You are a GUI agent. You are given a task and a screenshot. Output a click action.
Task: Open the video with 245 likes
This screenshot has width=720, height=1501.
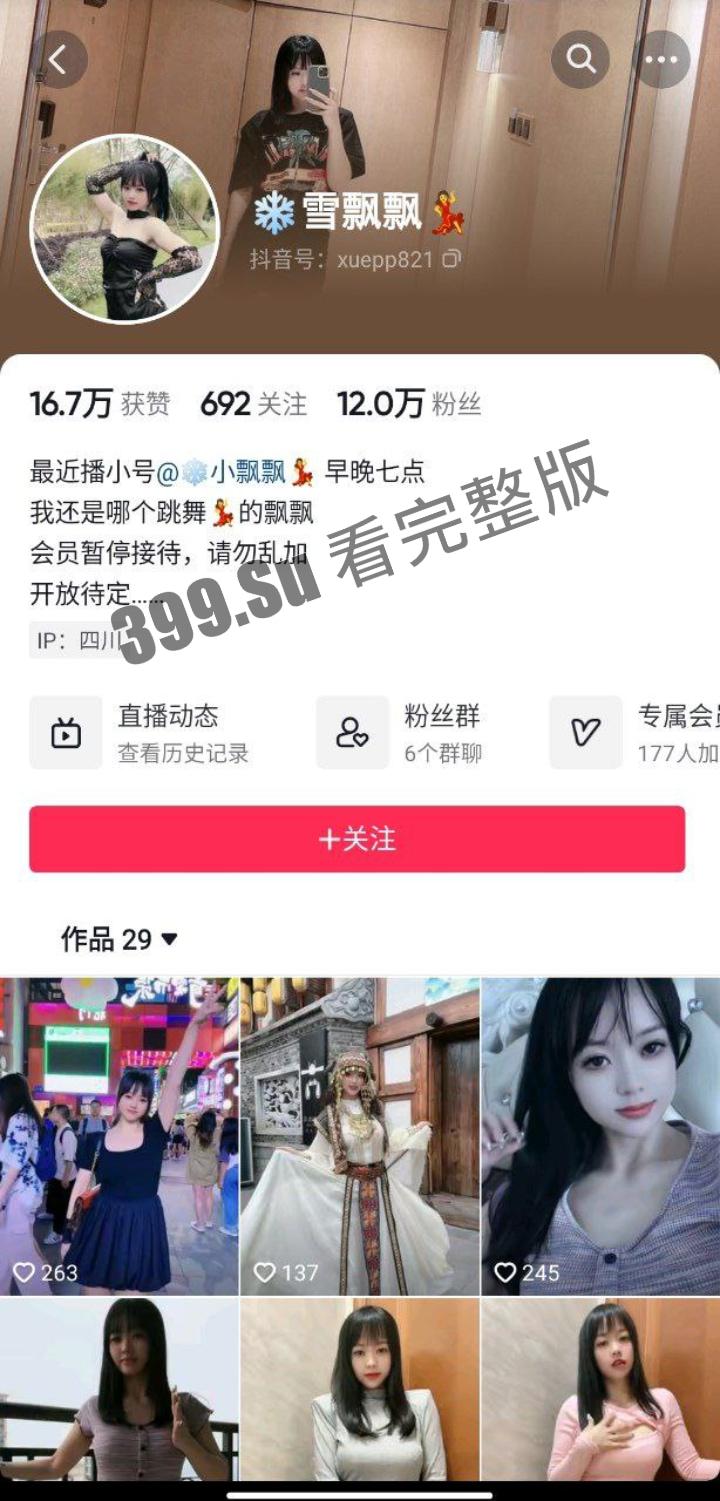pyautogui.click(x=600, y=1136)
